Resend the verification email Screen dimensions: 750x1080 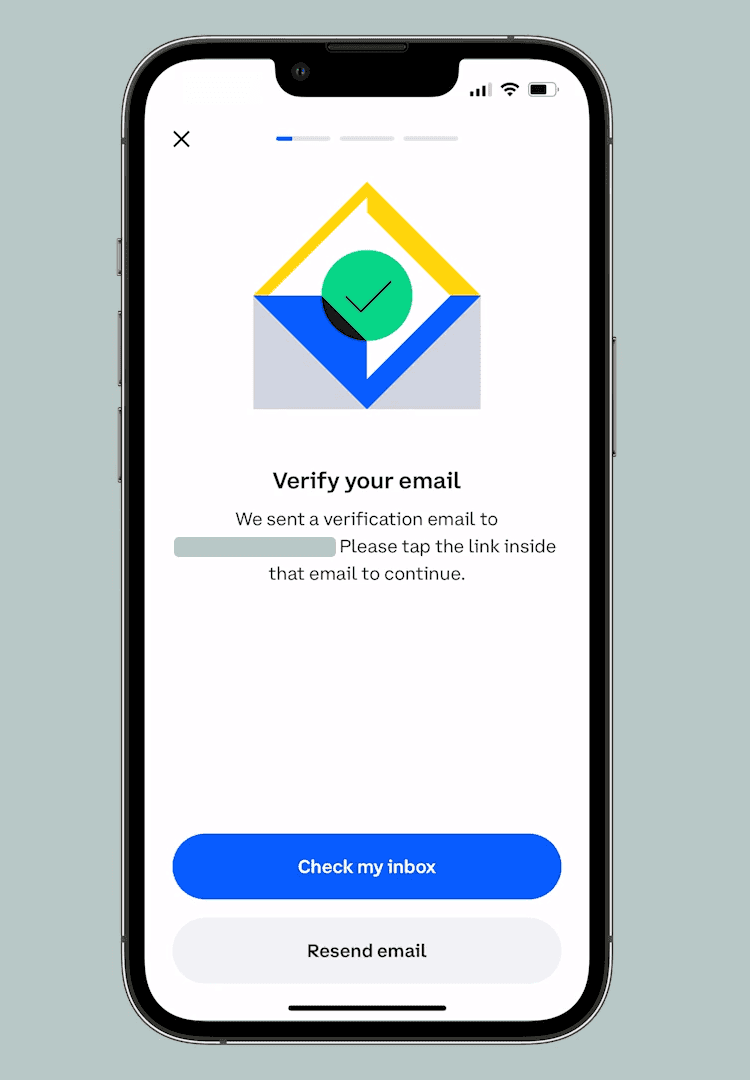click(366, 950)
